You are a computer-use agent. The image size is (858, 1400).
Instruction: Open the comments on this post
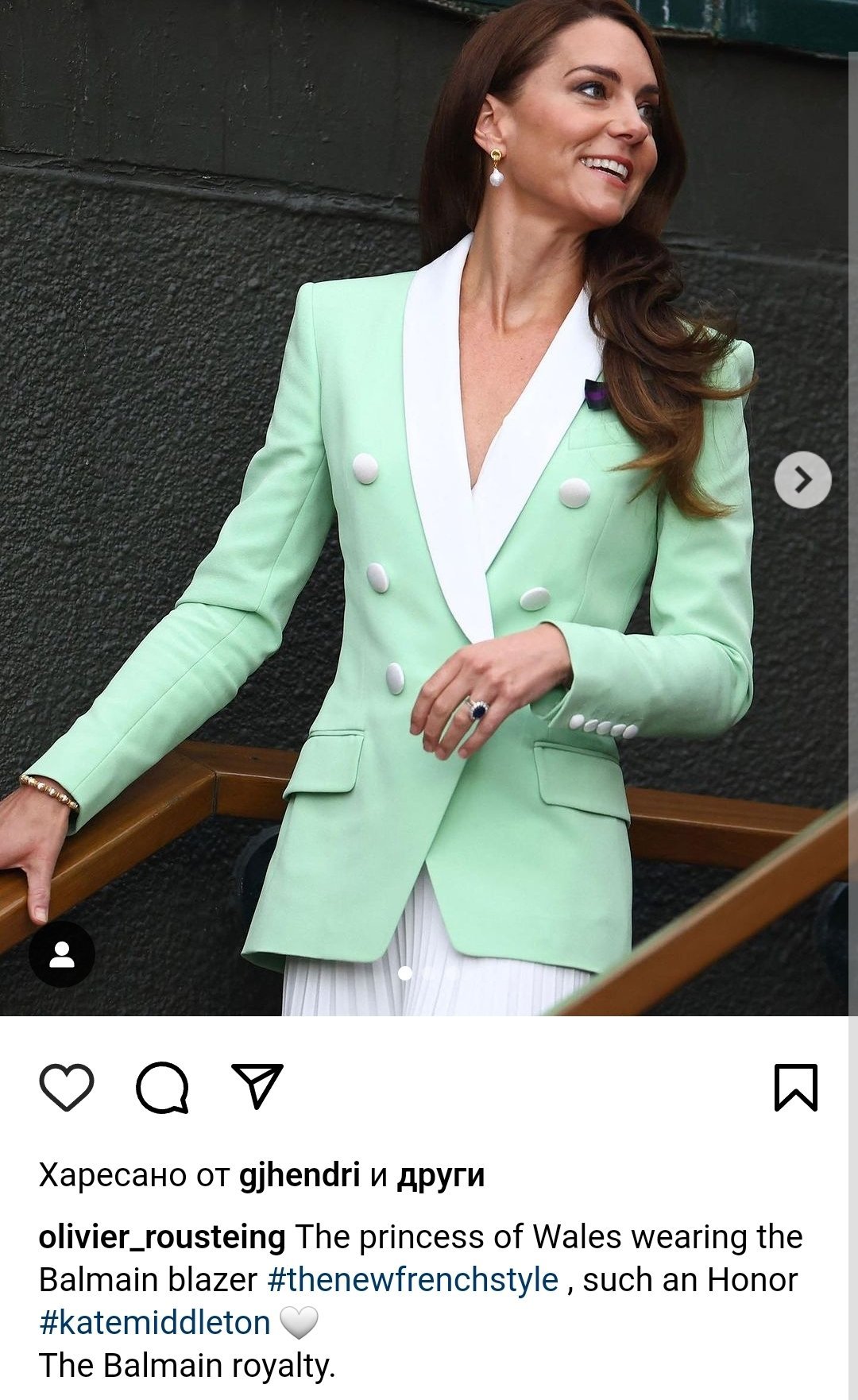[162, 1087]
